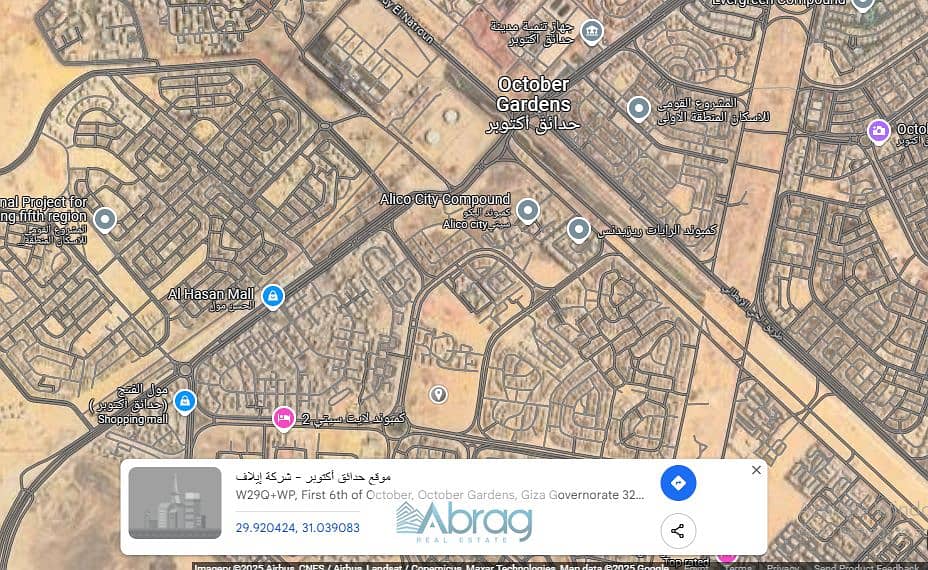Screen dimensions: 928x570
Task: Open the Shopping mall pin
Action: click(x=184, y=402)
